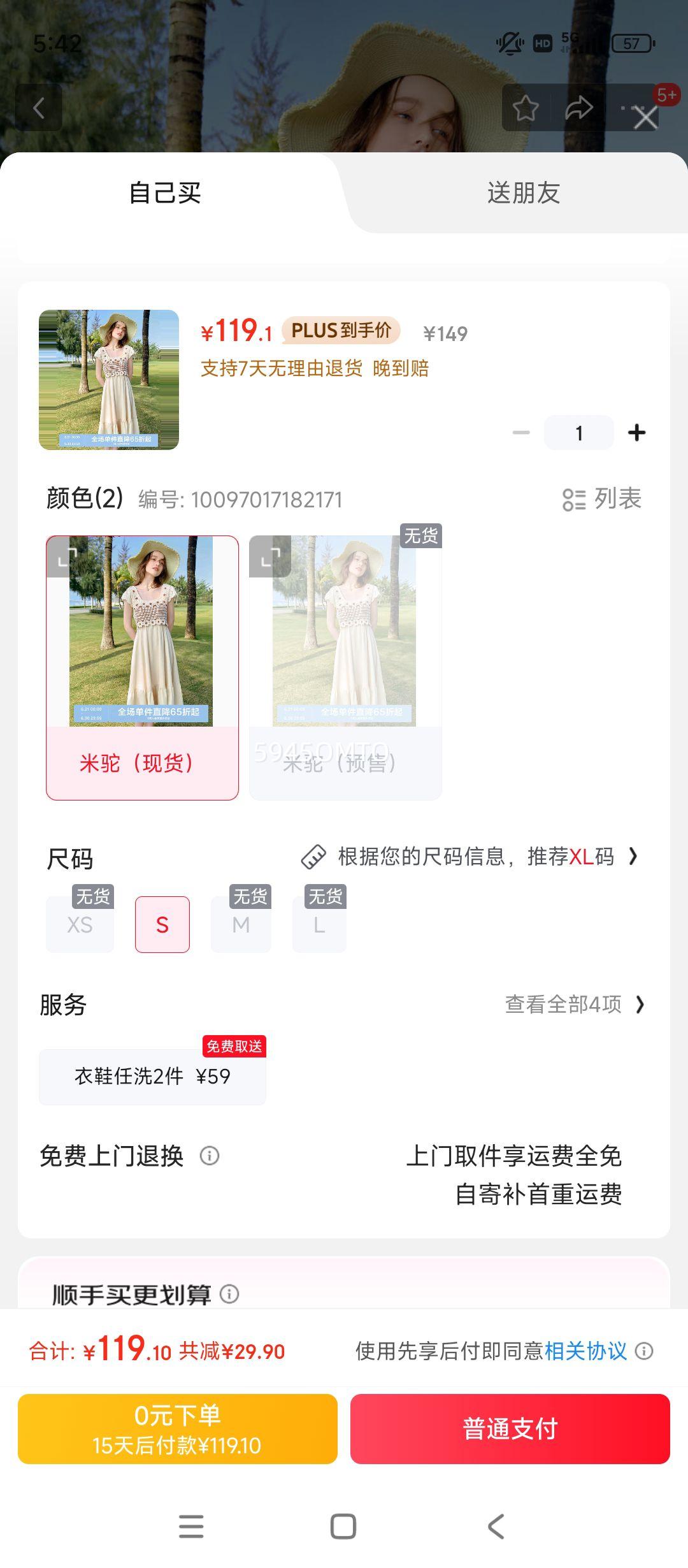Switch color options to 列表 view
This screenshot has width=688, height=1568.
pos(601,499)
